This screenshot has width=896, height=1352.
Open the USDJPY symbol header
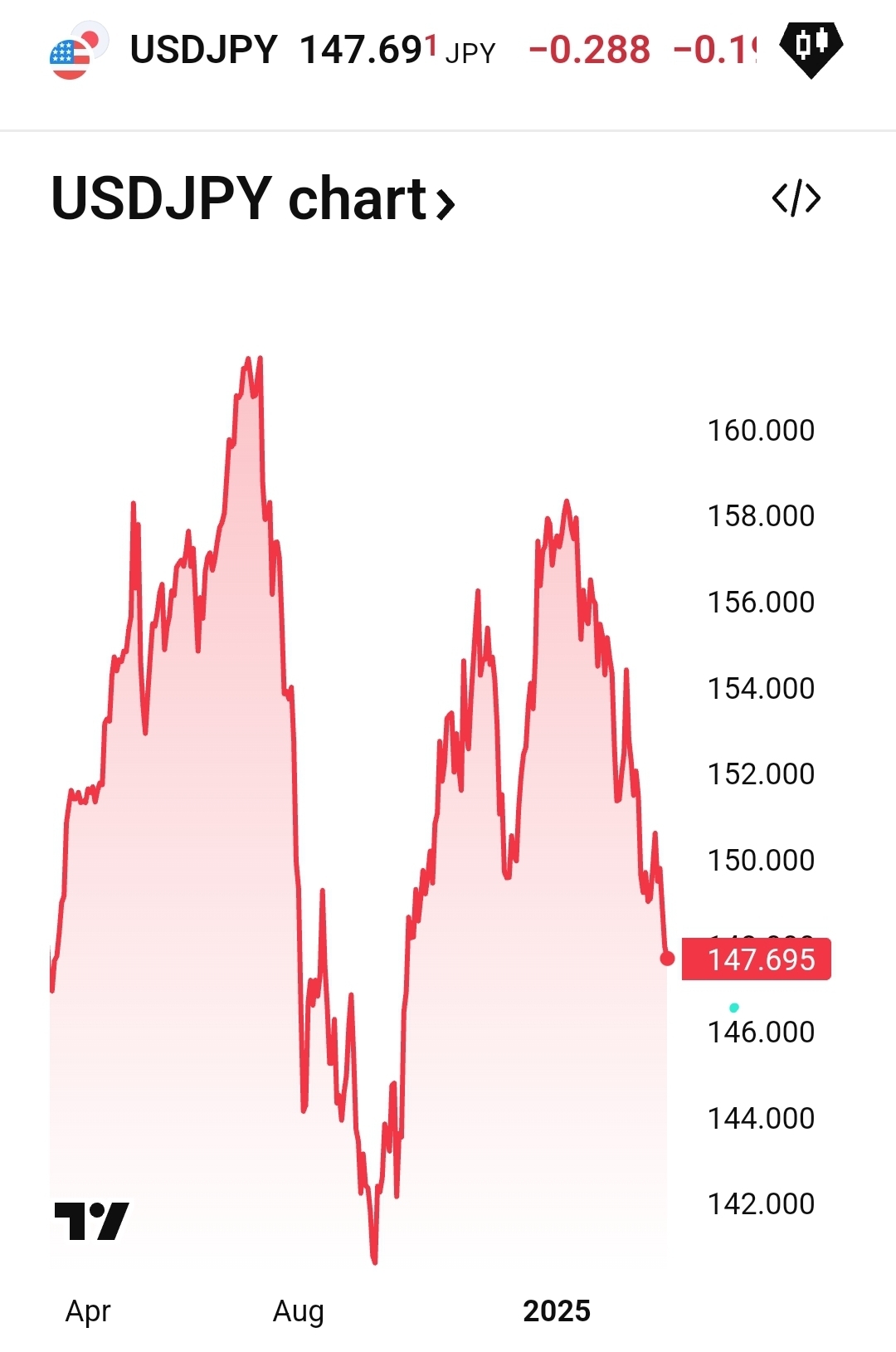click(x=203, y=50)
